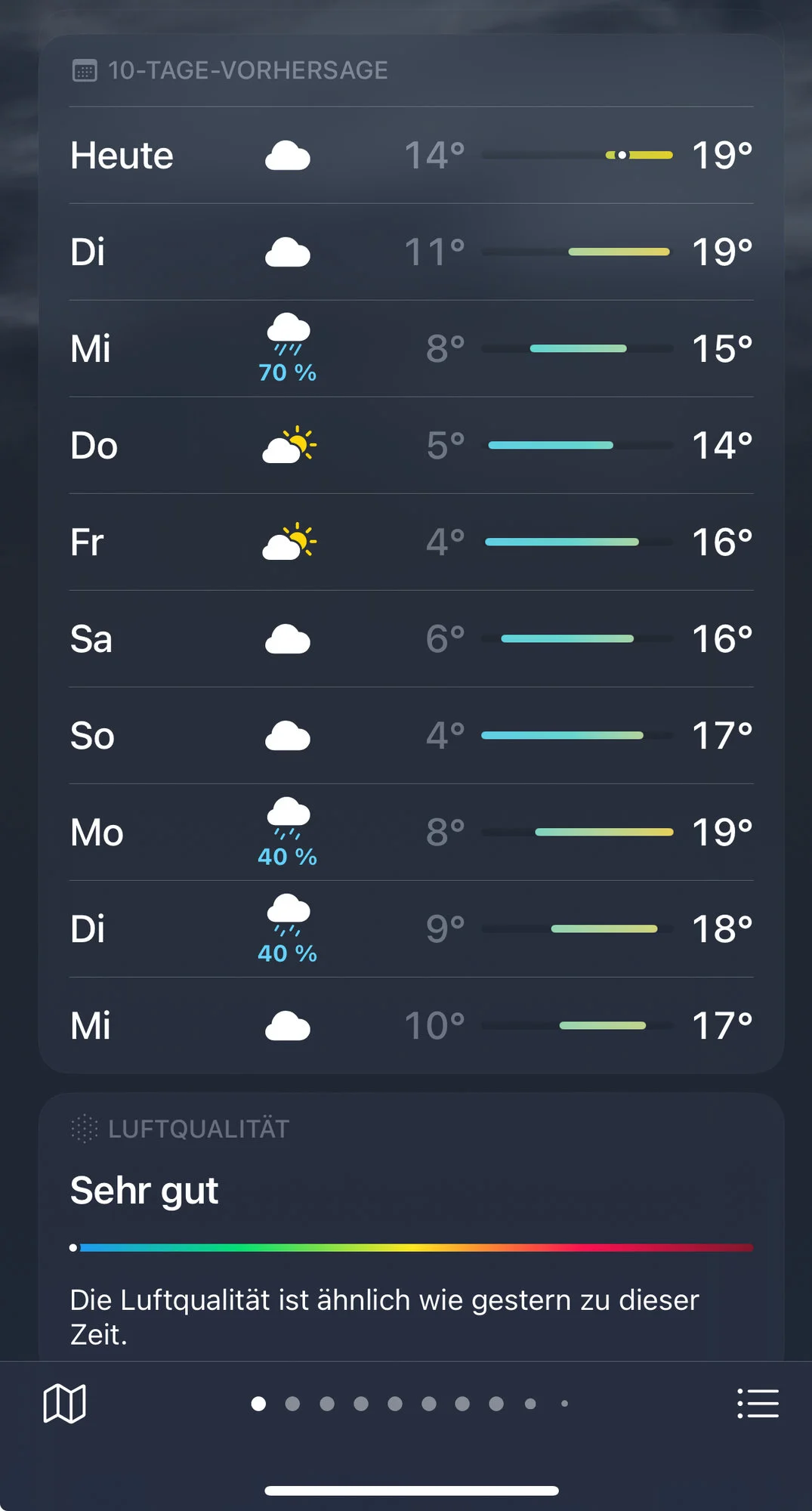Select the Mi row with 70 % rain

[411, 349]
